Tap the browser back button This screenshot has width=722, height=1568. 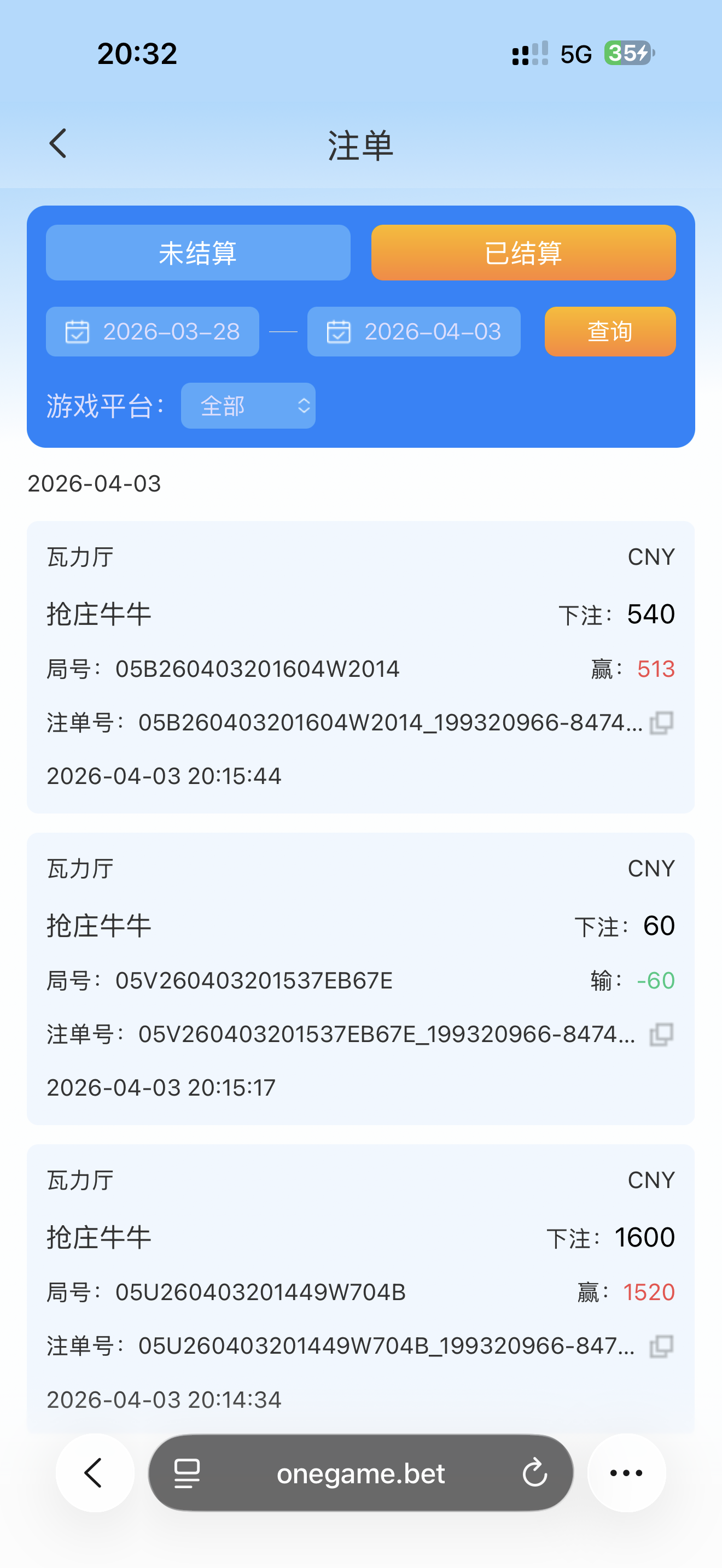tap(95, 1473)
